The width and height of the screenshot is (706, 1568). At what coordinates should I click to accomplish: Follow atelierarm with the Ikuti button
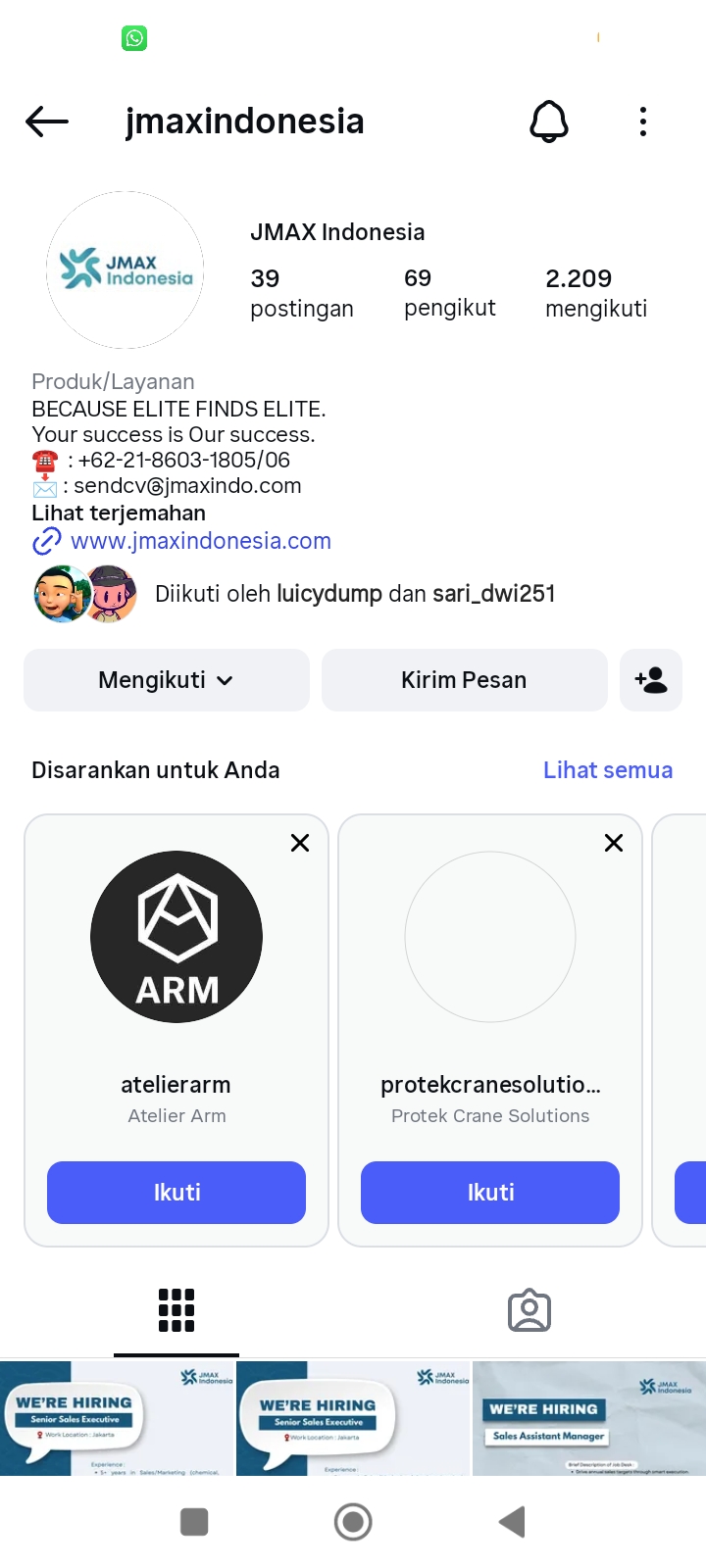click(176, 1193)
